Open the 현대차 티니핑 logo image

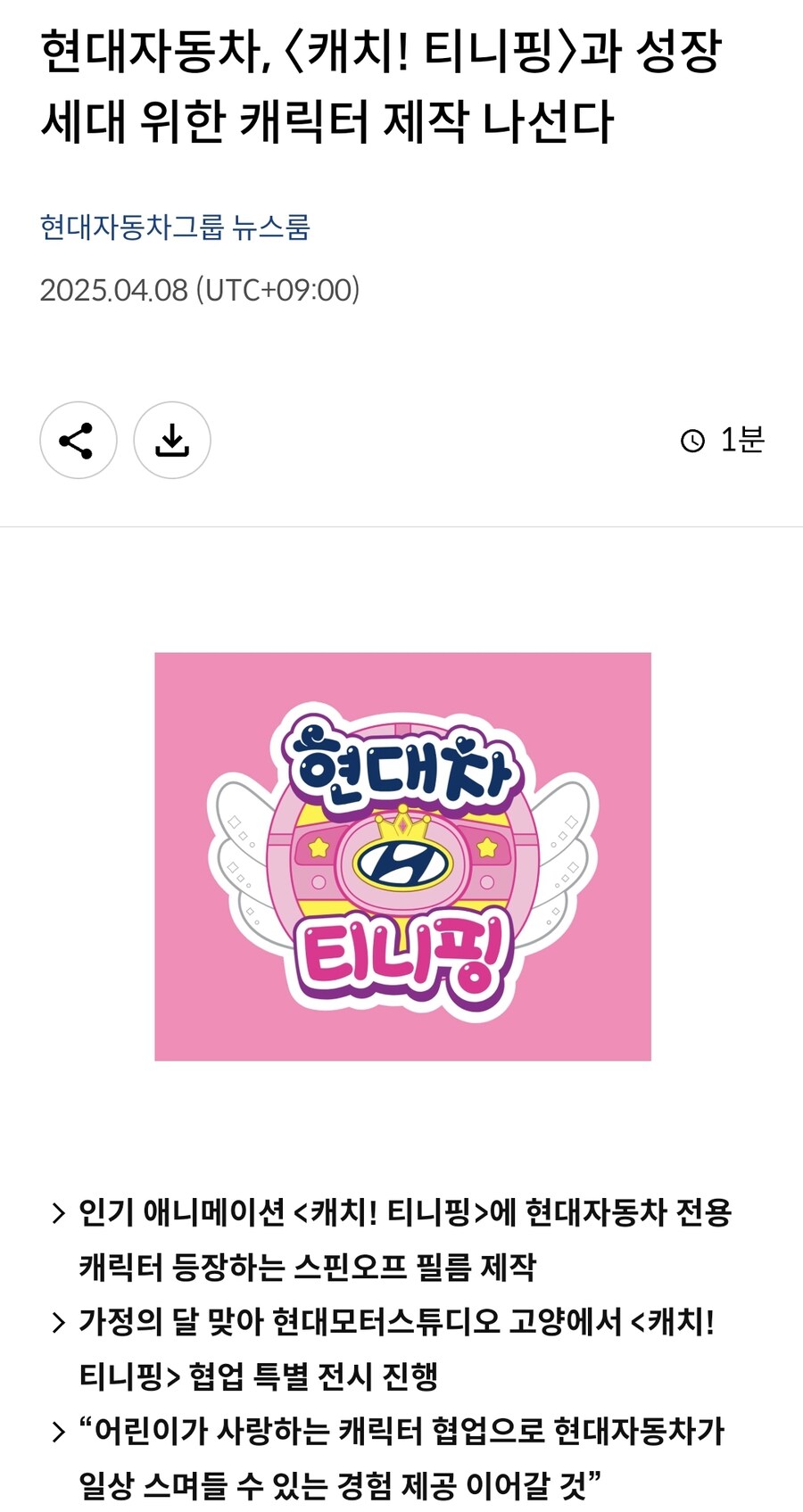point(402,856)
